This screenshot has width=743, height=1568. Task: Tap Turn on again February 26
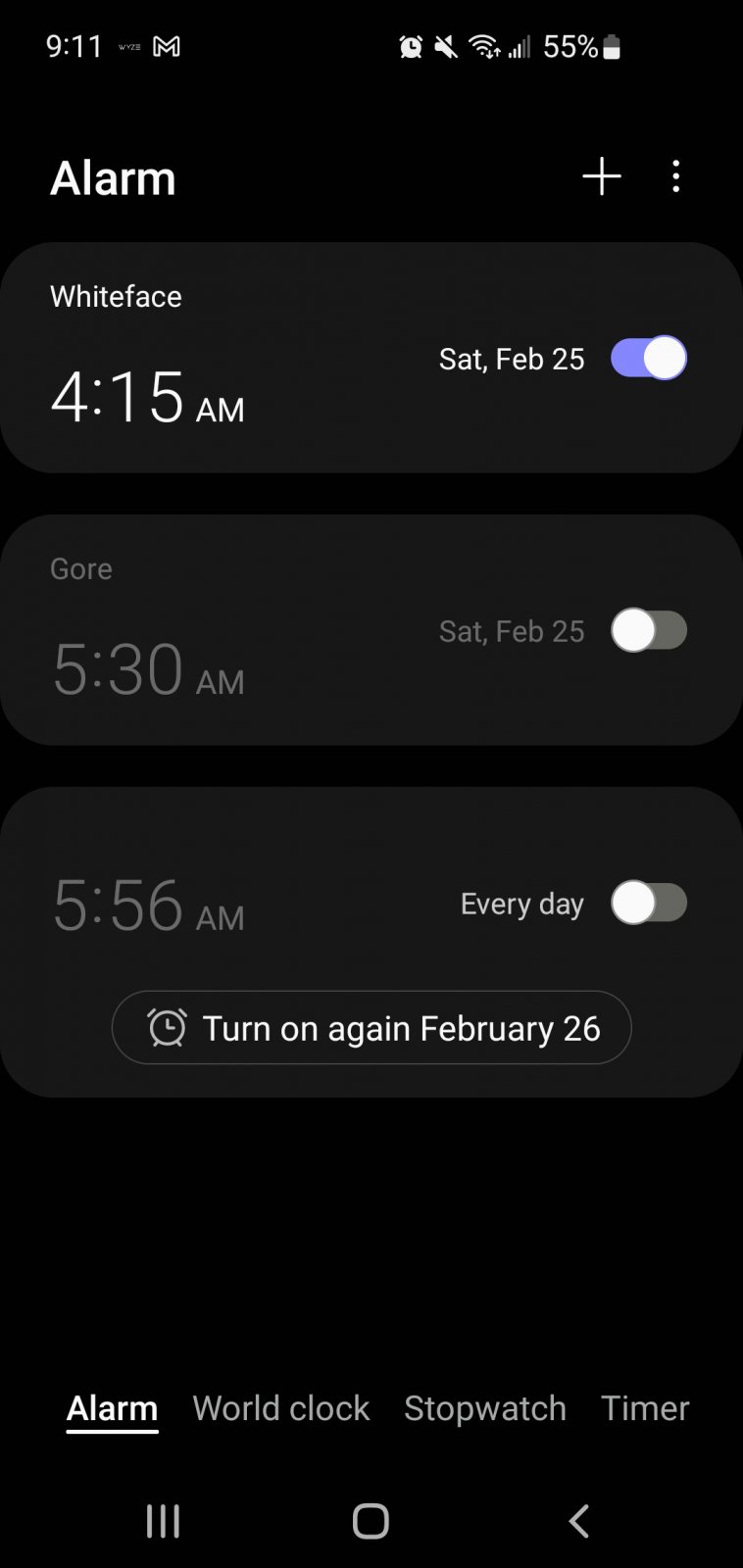point(371,1027)
